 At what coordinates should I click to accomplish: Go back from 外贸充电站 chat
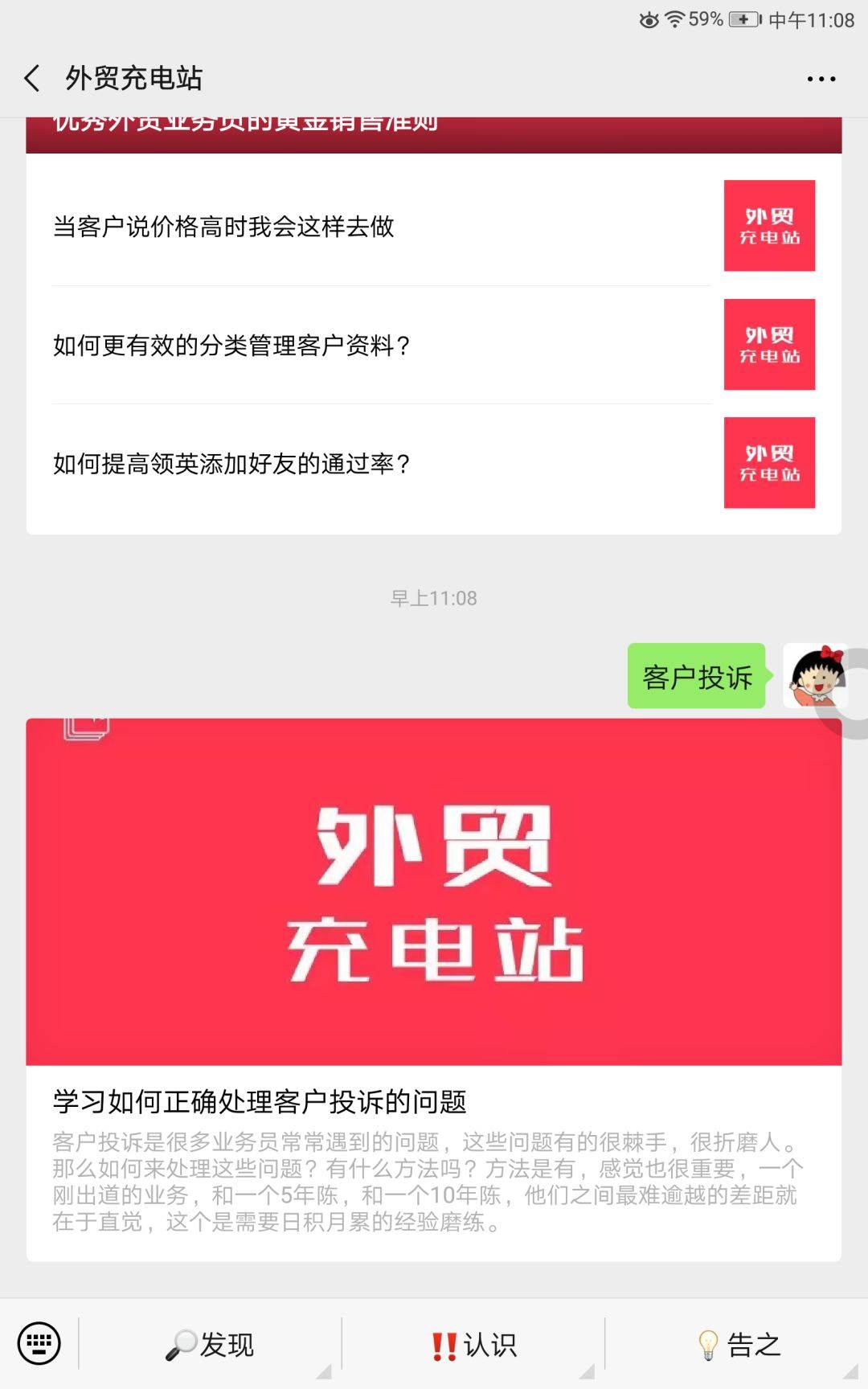(x=32, y=79)
